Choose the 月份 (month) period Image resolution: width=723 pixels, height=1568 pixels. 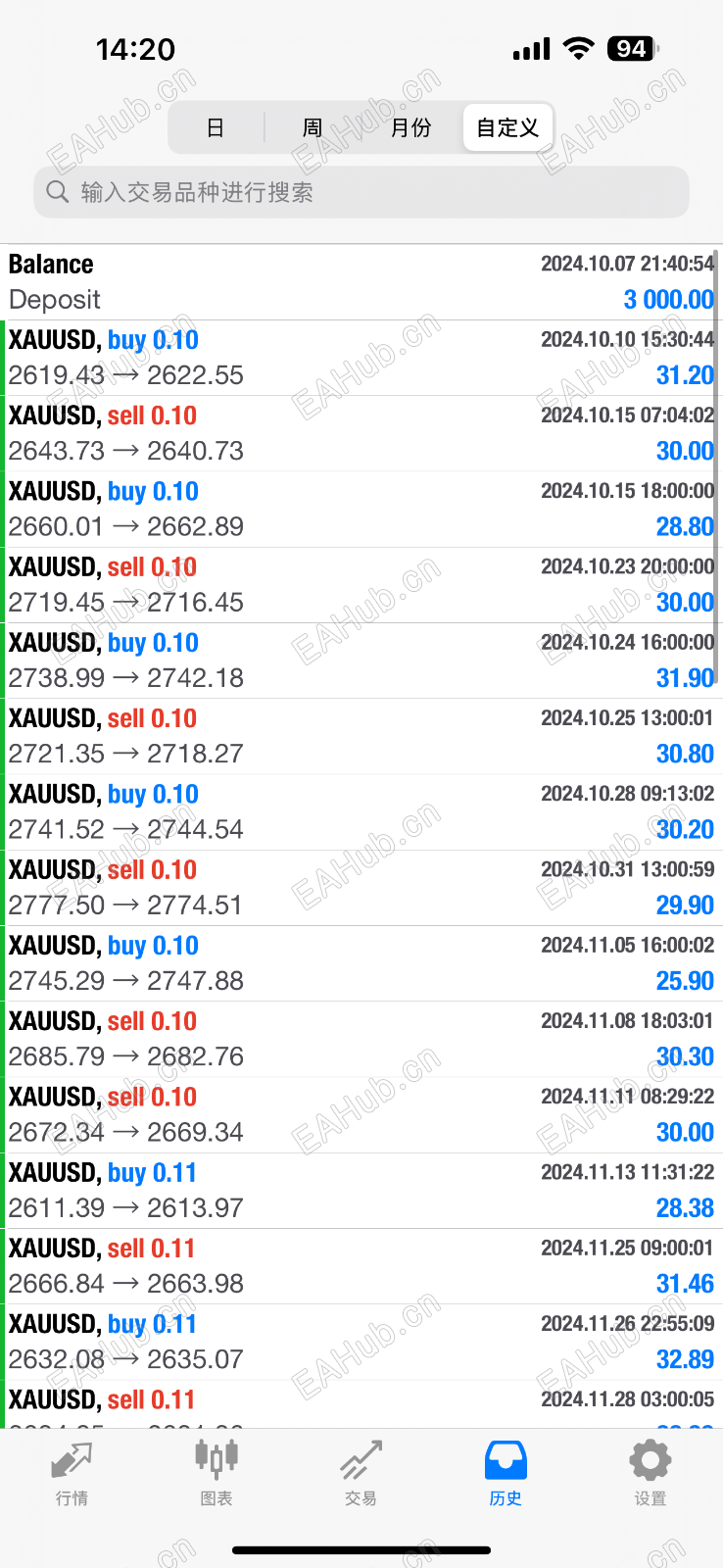click(x=410, y=128)
